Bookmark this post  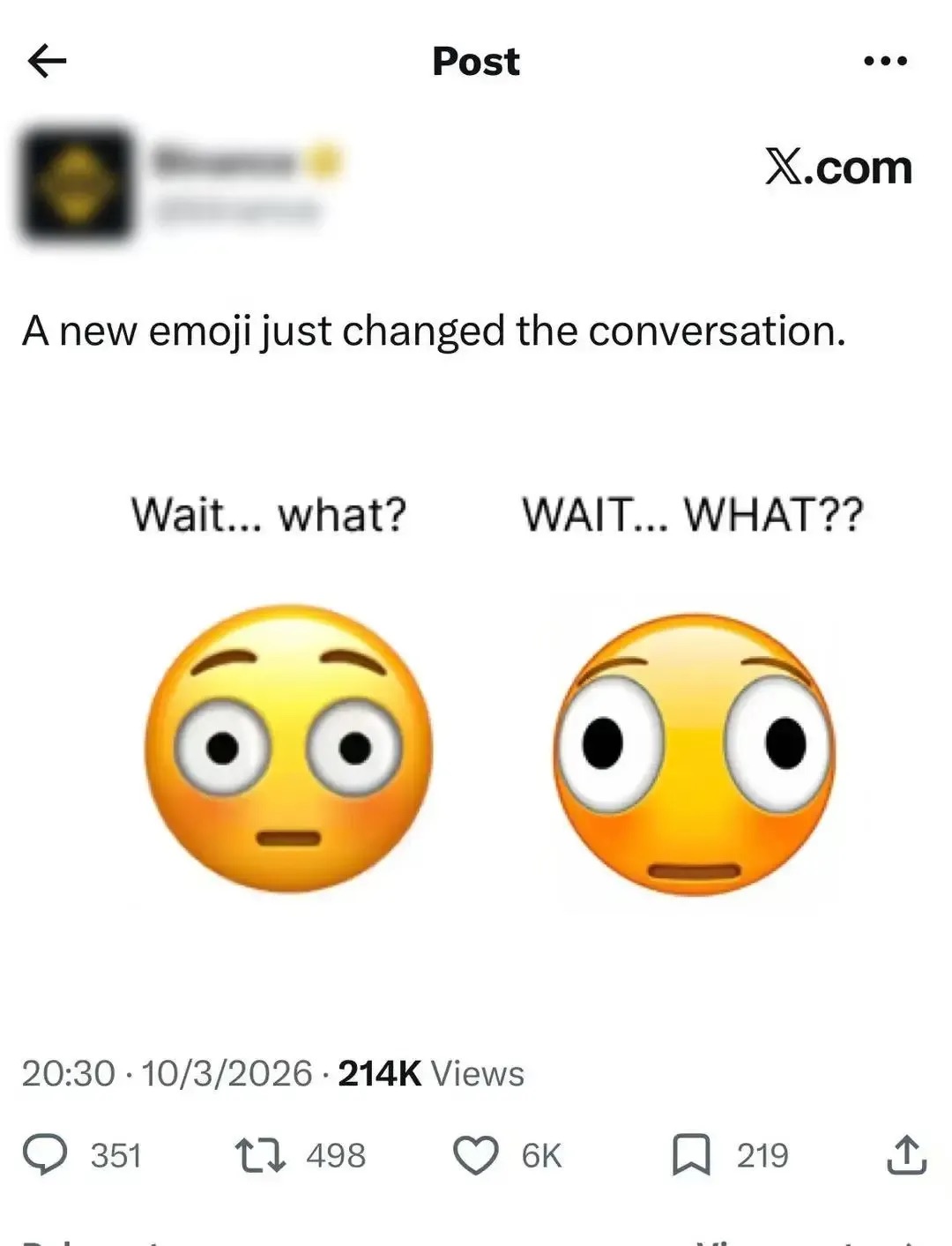tap(691, 1155)
